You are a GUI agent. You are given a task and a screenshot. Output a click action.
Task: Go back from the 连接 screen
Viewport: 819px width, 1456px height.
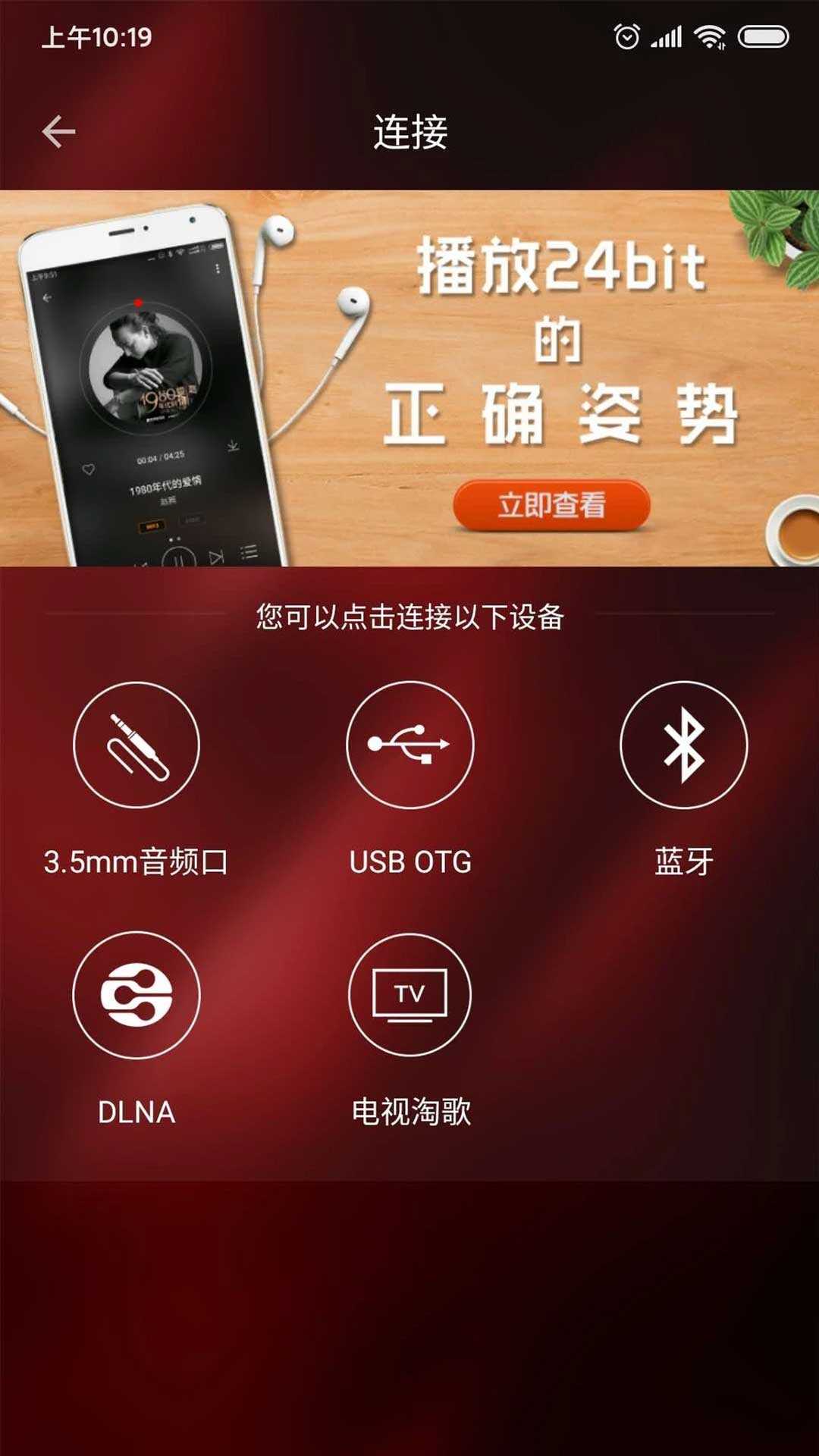point(58,132)
